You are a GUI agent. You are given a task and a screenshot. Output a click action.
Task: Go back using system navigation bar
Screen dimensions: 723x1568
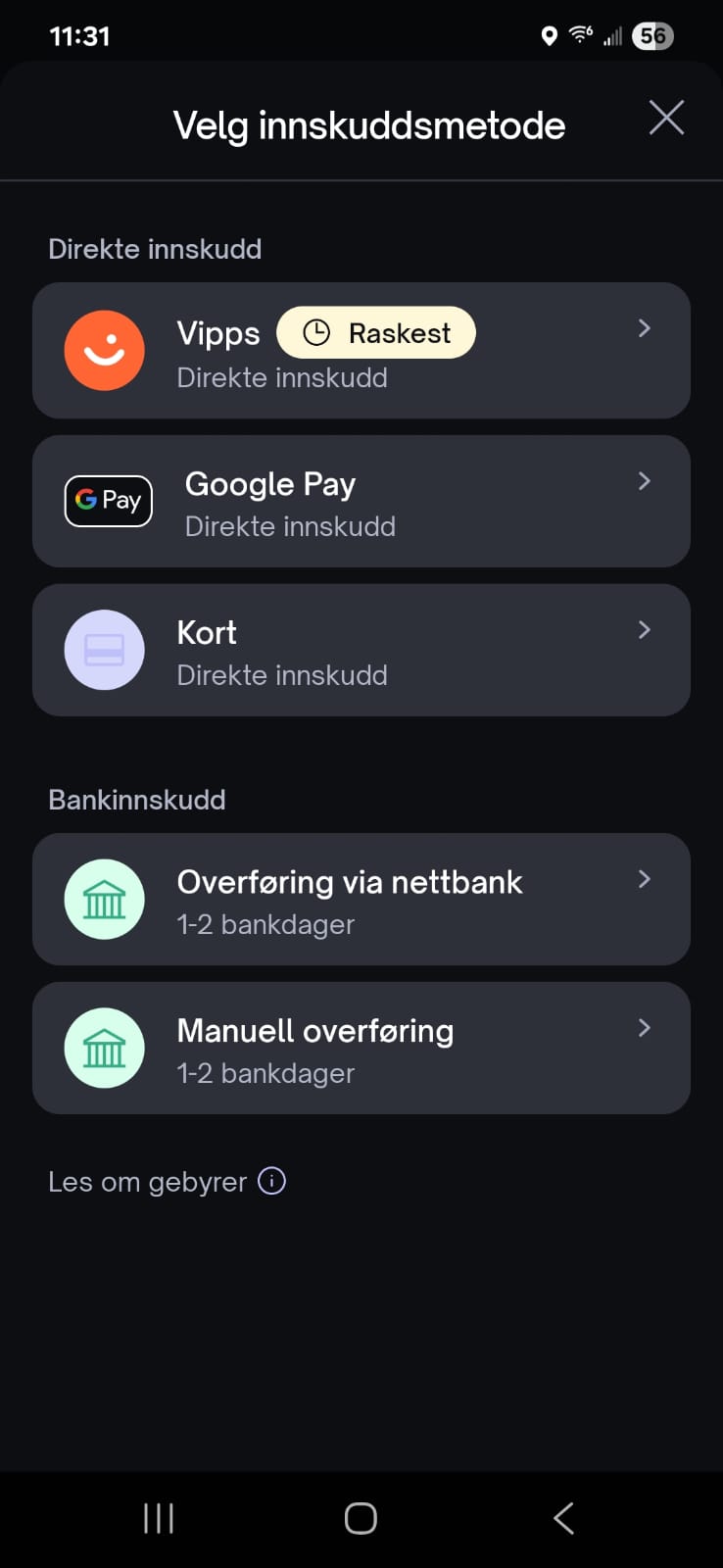pyautogui.click(x=563, y=1518)
